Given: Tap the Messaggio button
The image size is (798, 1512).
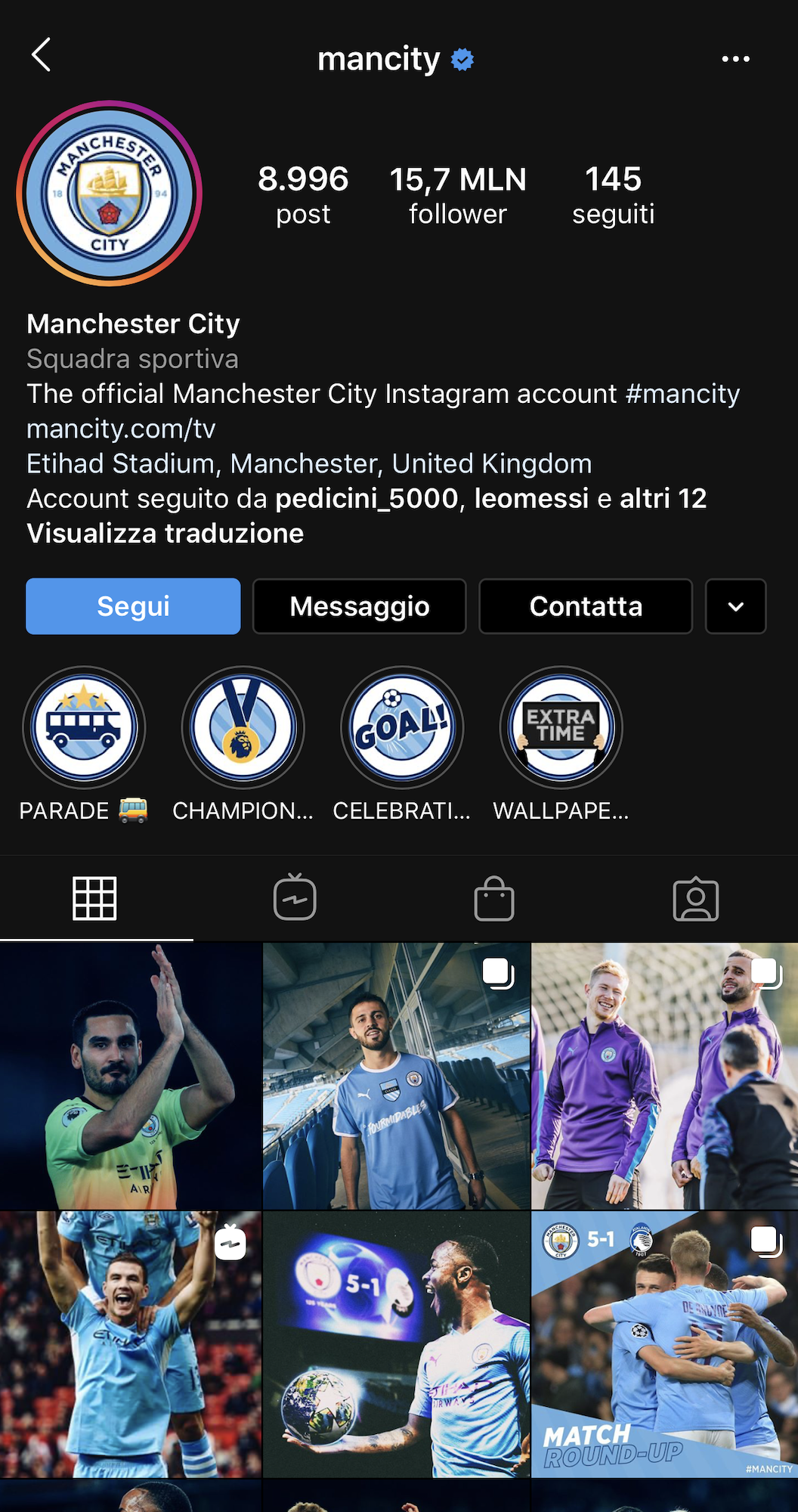Looking at the screenshot, I should point(360,606).
